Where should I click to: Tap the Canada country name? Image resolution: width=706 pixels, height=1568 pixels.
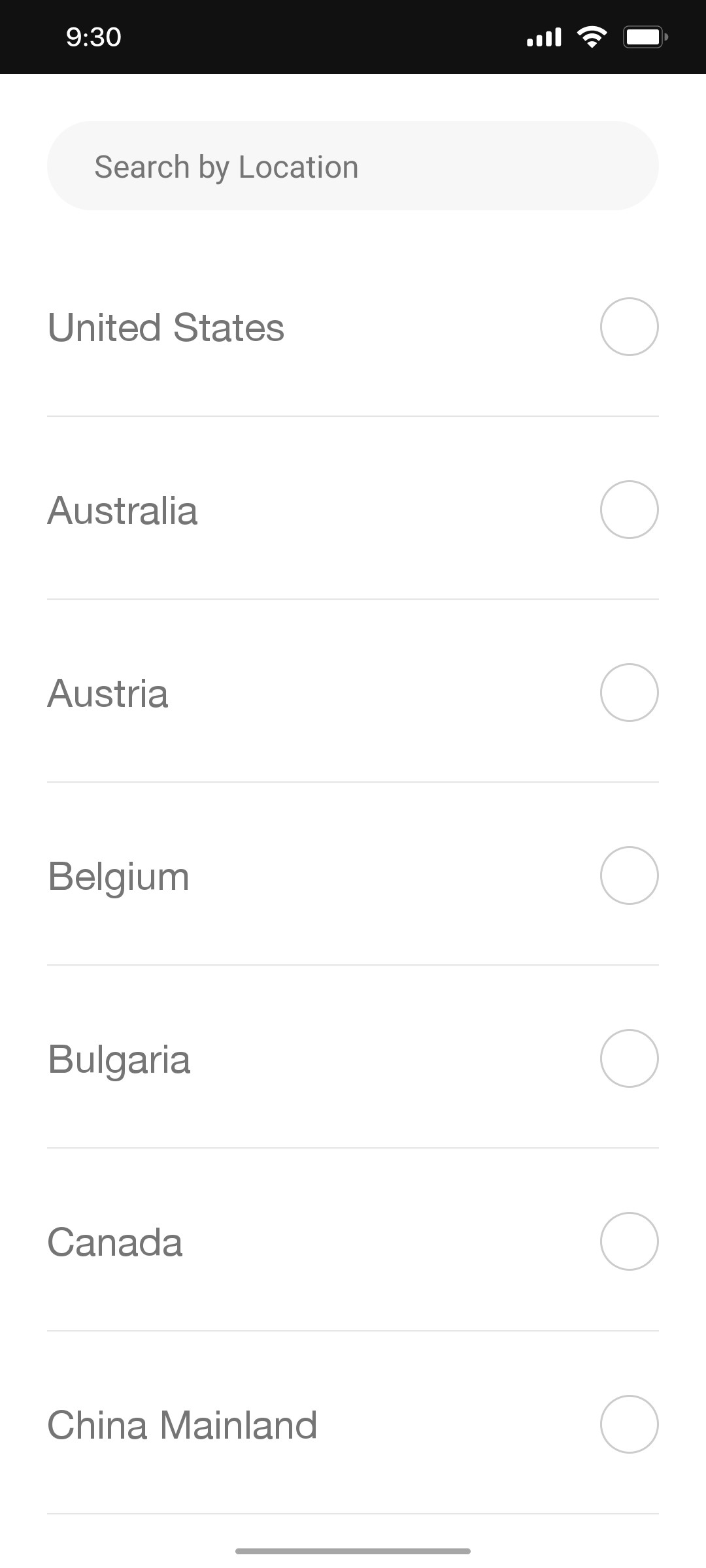[x=115, y=1241]
